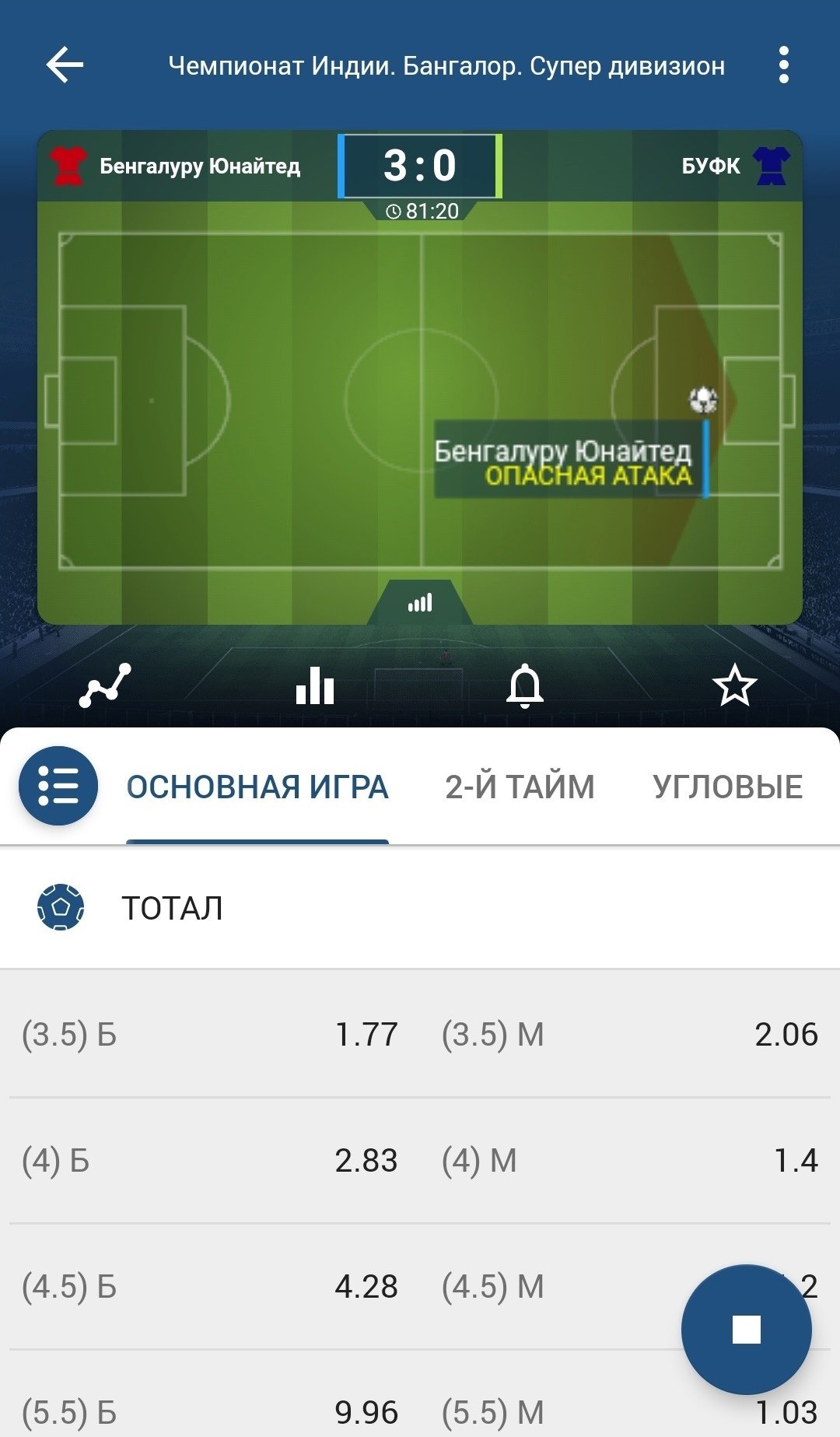Open the УГЛОВЫЕ tab
This screenshot has width=840, height=1437.
(727, 787)
